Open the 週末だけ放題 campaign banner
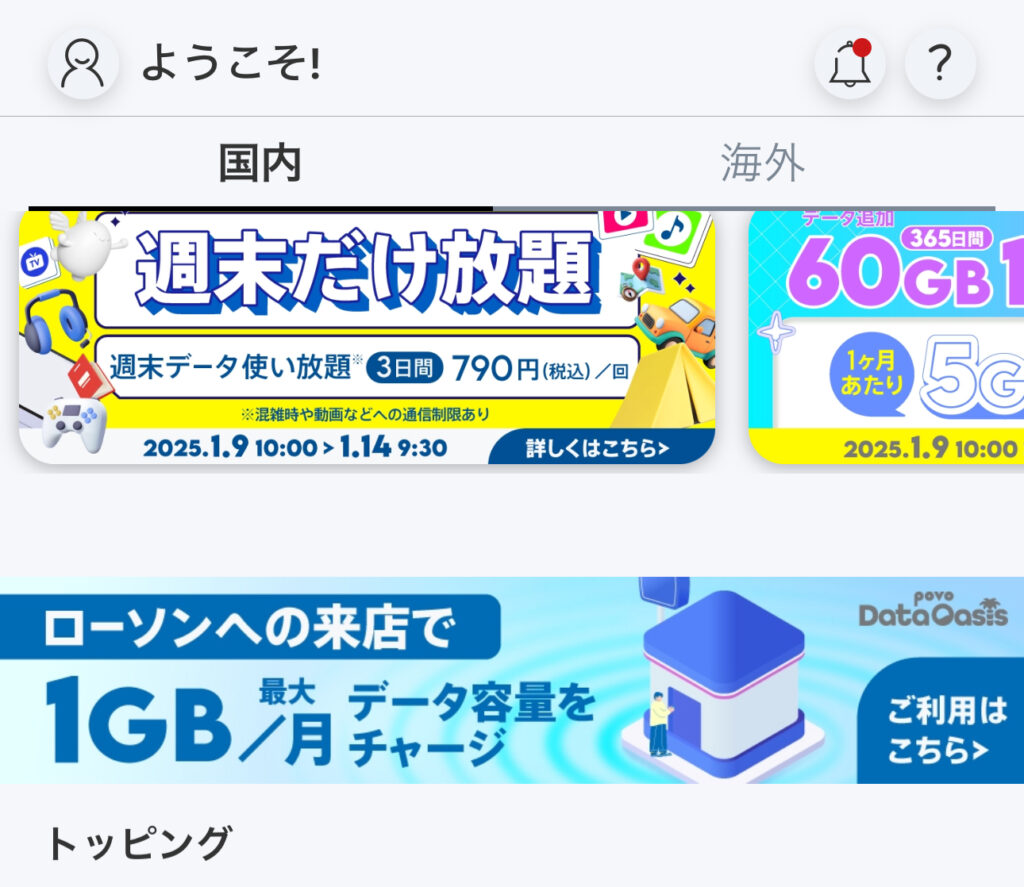The height and width of the screenshot is (887, 1024). click(367, 337)
